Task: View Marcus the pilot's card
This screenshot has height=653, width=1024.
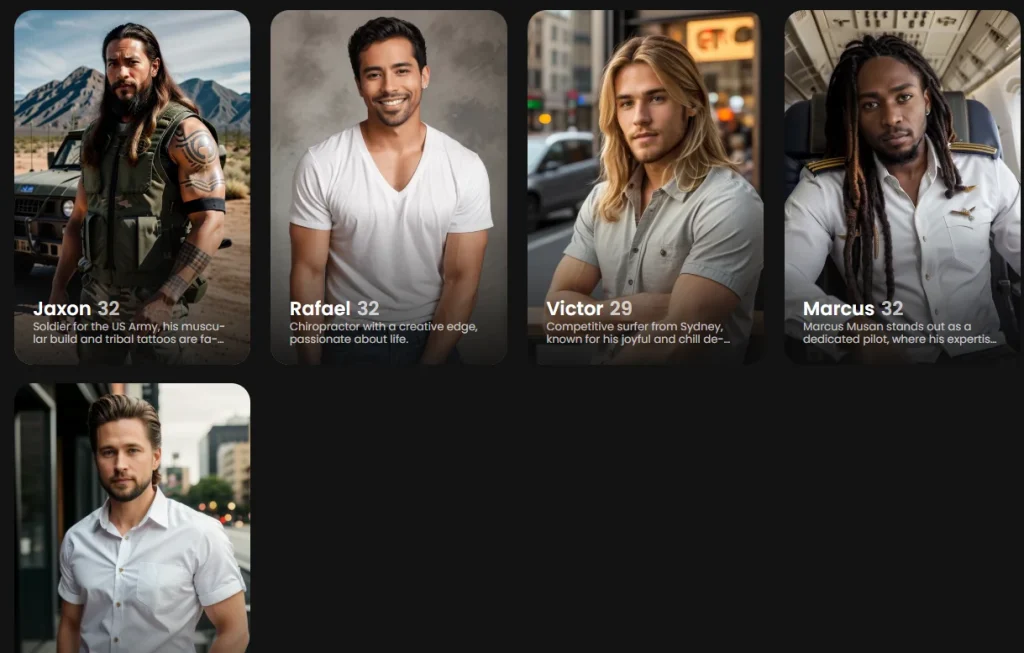Action: pyautogui.click(x=902, y=187)
